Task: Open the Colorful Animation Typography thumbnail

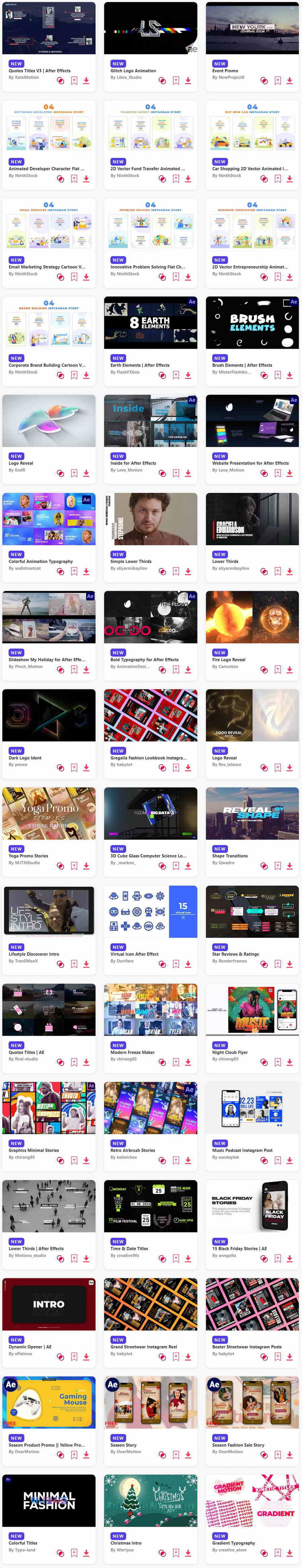Action: tap(49, 519)
